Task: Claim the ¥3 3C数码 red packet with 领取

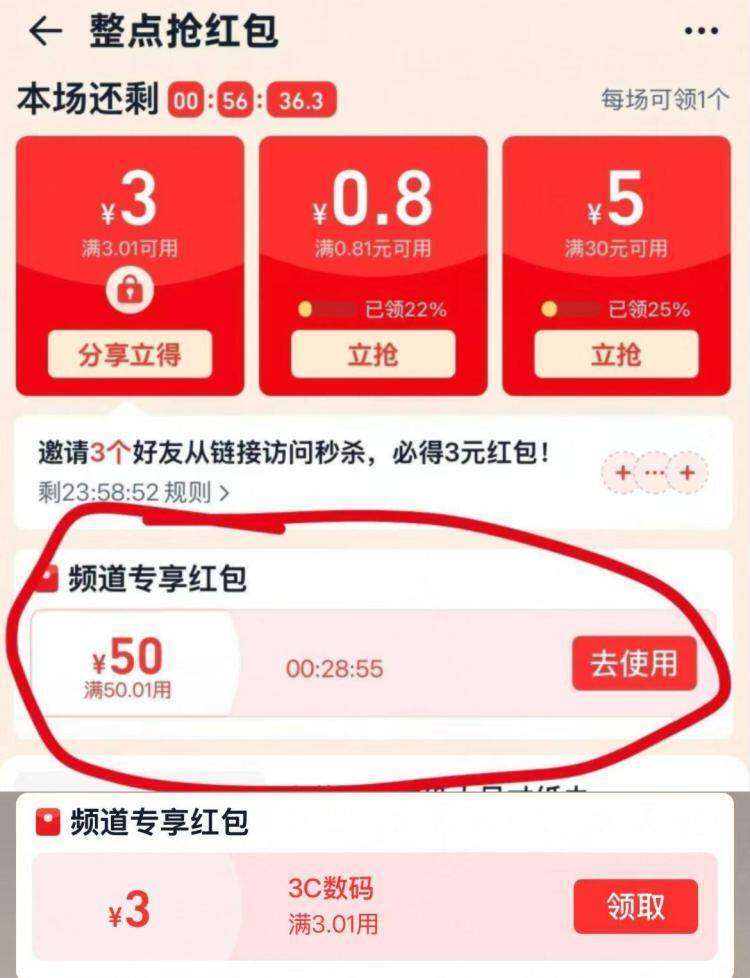Action: coord(636,906)
